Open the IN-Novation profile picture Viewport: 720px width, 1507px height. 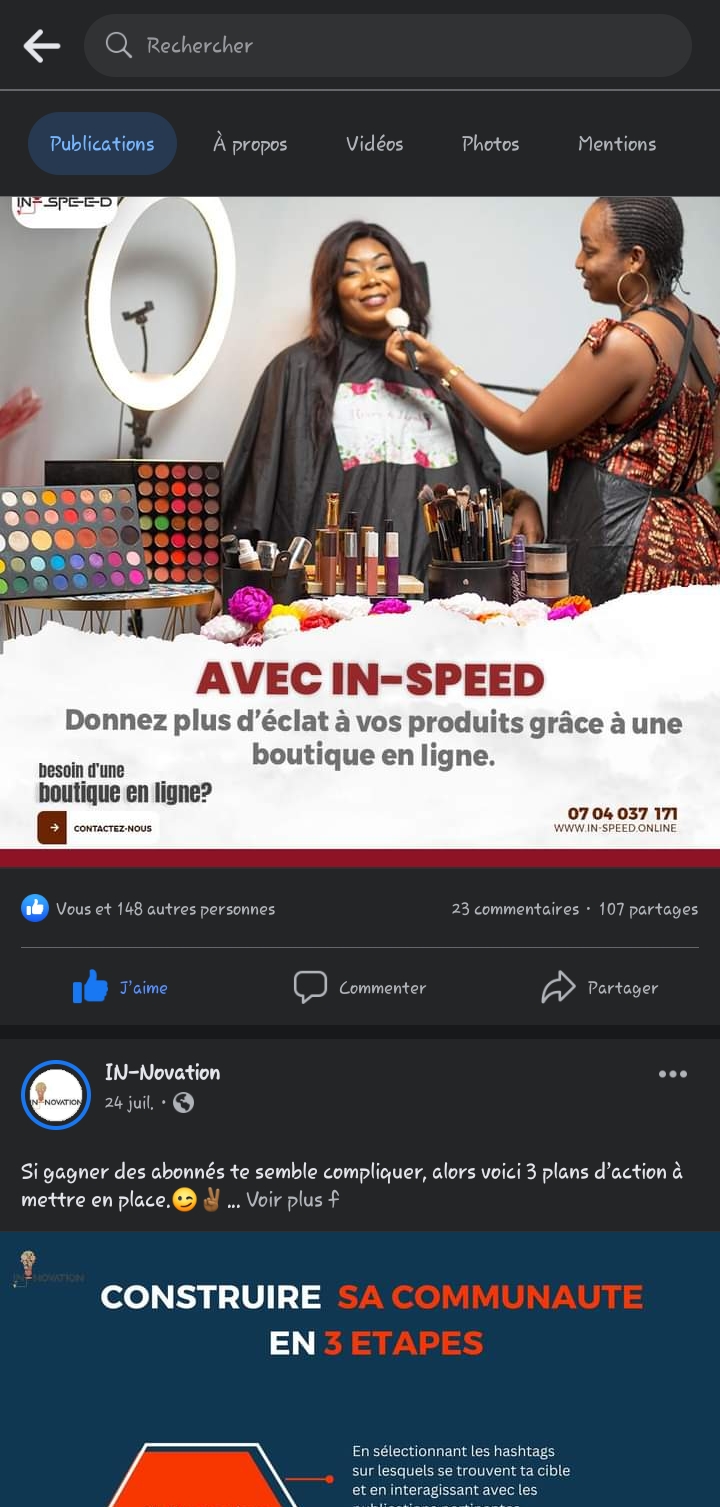point(56,1095)
